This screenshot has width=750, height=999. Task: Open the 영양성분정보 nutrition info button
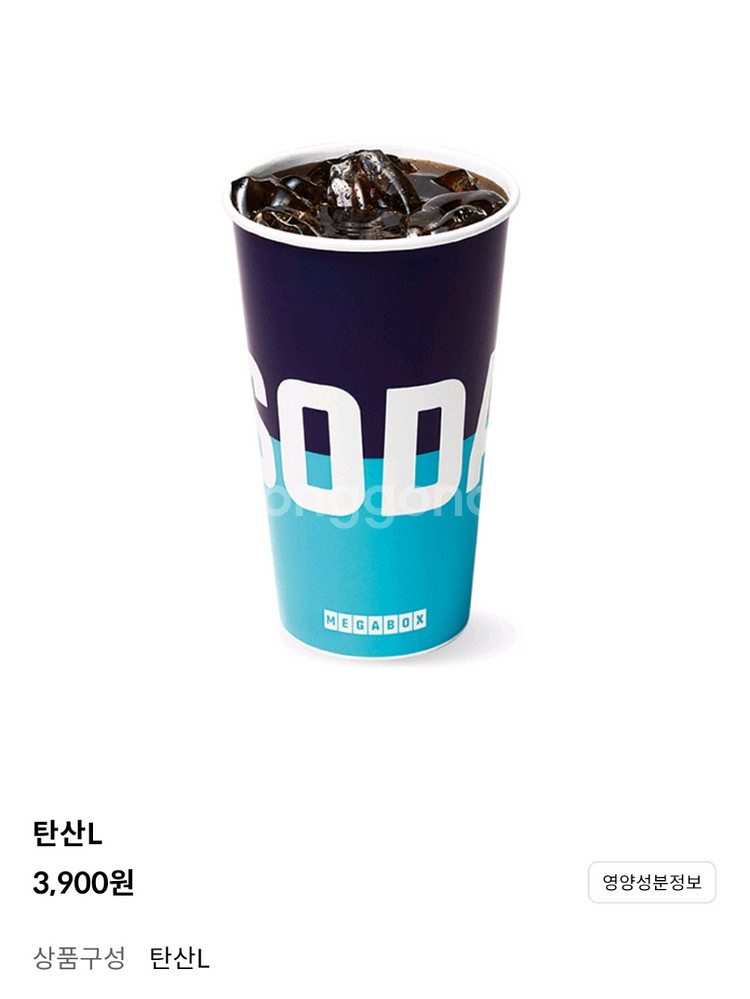point(652,882)
